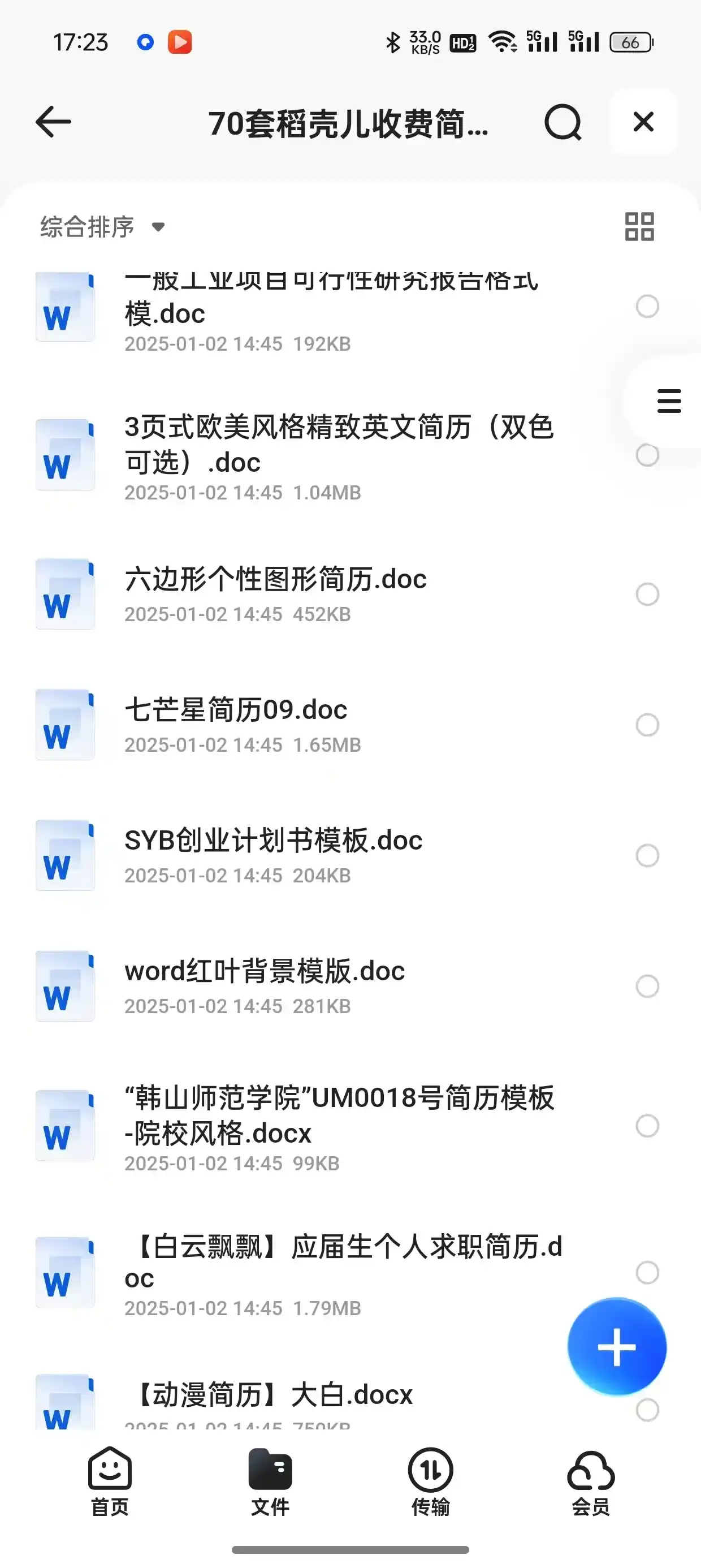
Task: Tick the circle beside 七芒星简历09.doc
Action: coord(647,725)
